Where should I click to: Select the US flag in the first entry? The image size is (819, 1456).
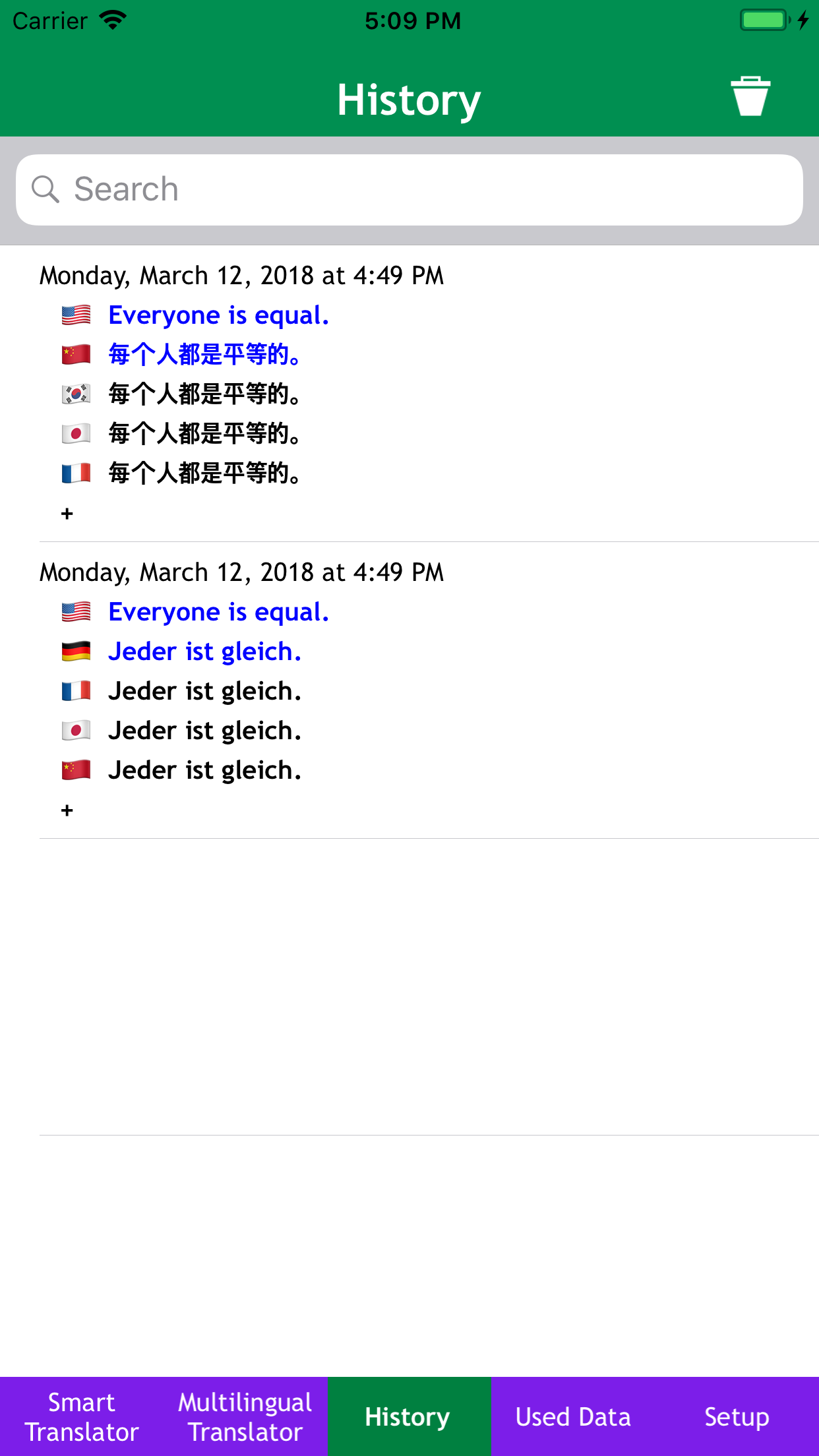(75, 315)
